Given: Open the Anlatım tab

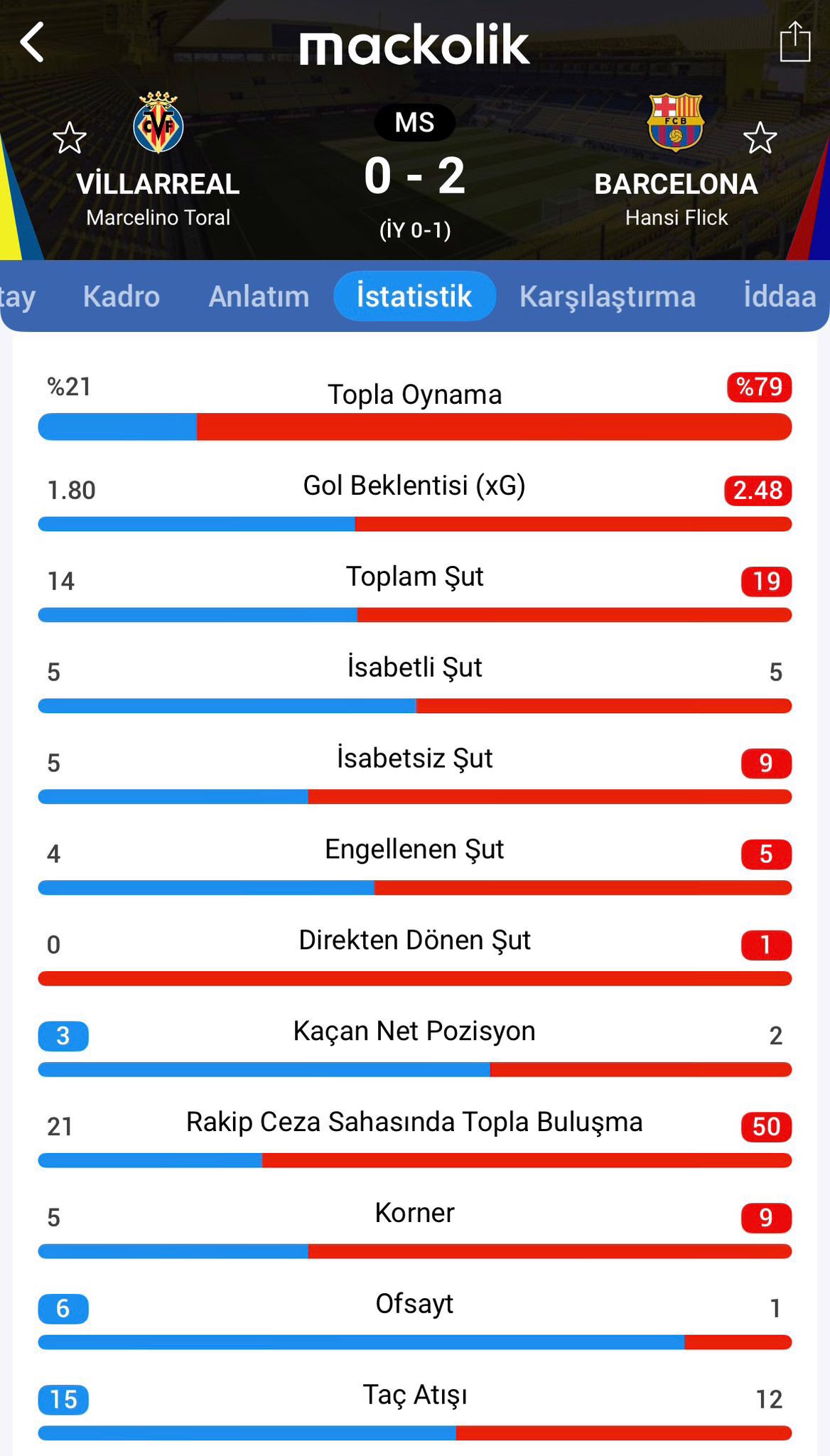Looking at the screenshot, I should [x=259, y=296].
